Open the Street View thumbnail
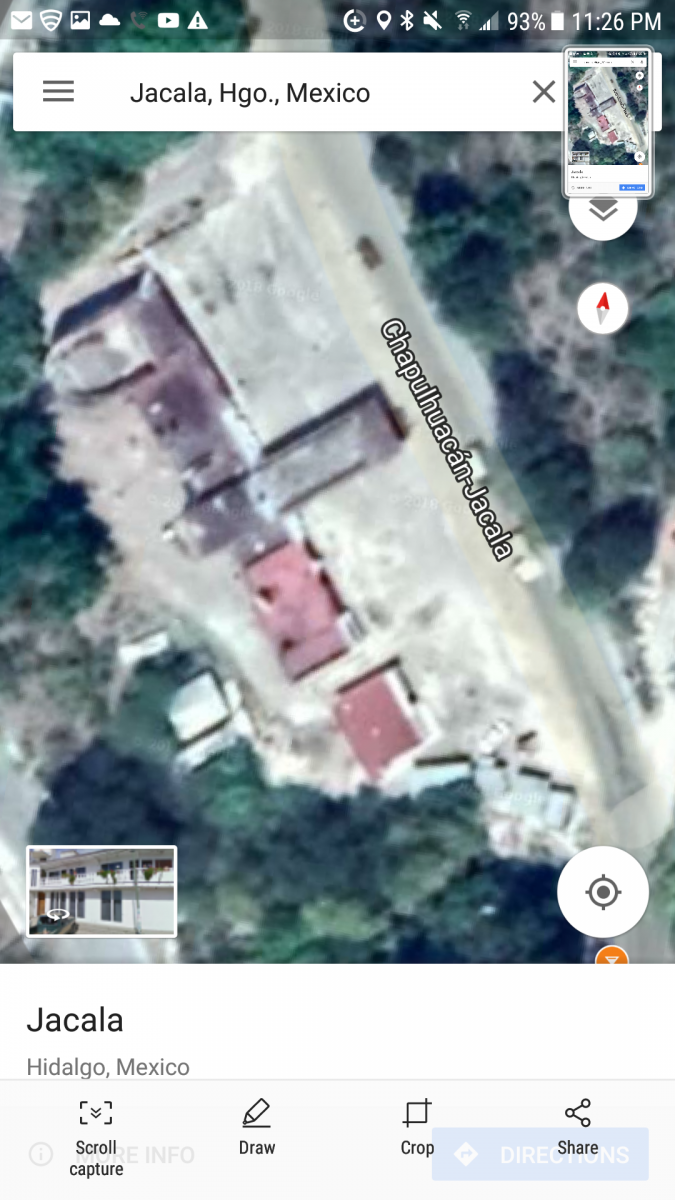The height and width of the screenshot is (1200, 675). tap(102, 891)
